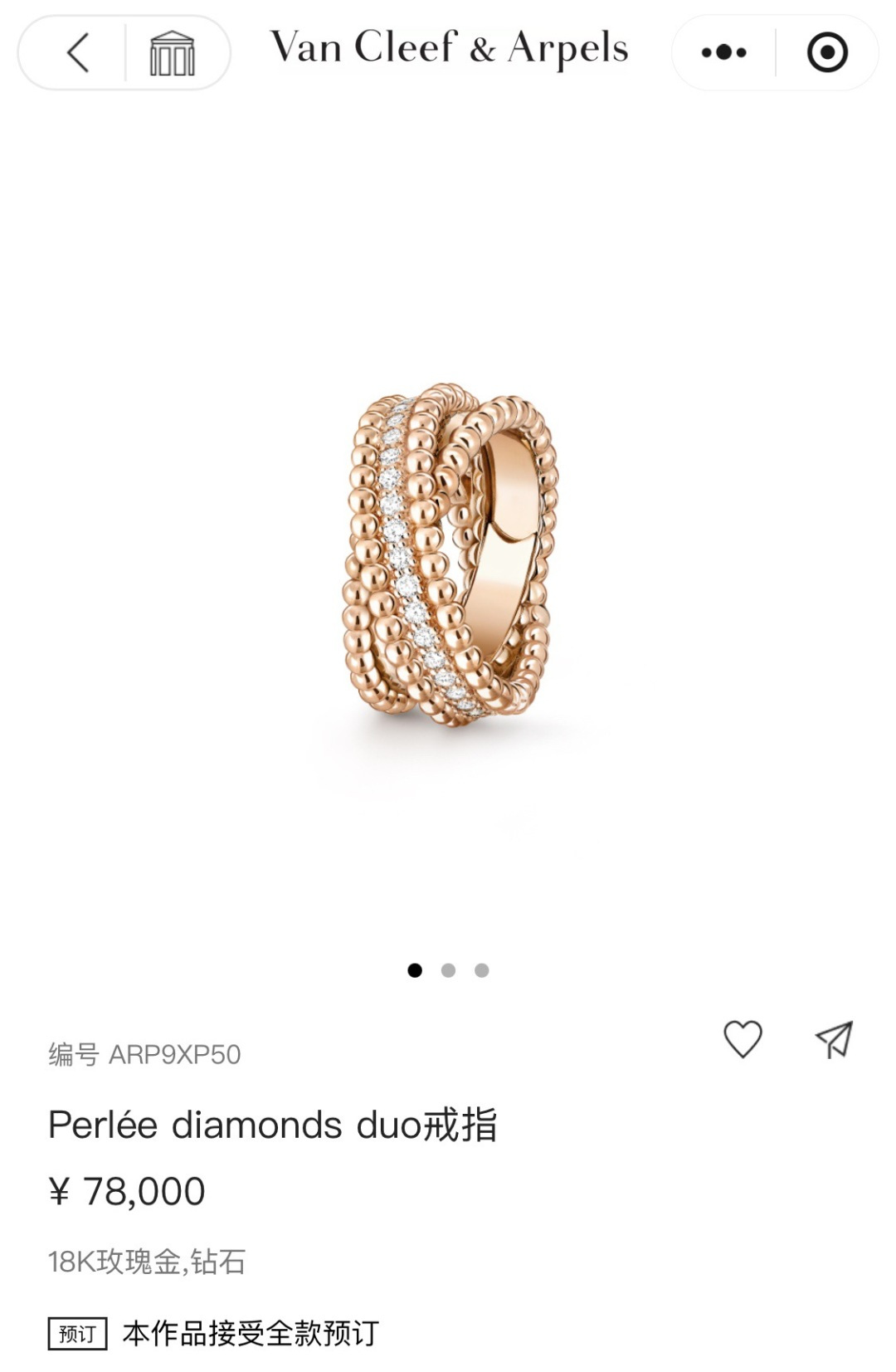The height and width of the screenshot is (1372, 896).
Task: Jump to the third product image dot
Action: [482, 970]
